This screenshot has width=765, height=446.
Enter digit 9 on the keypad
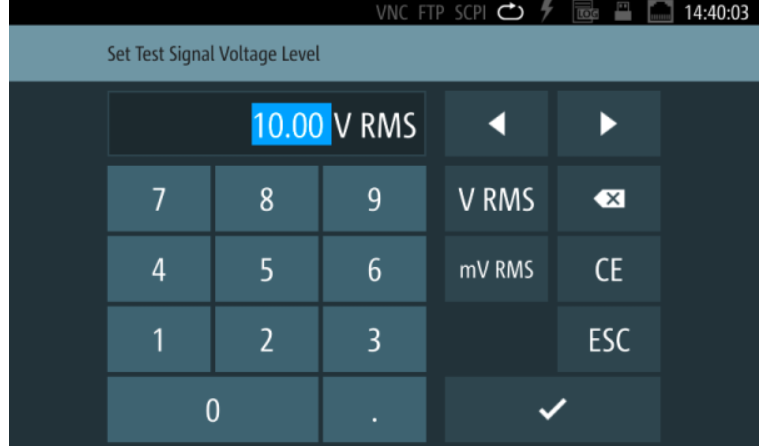coord(374,200)
